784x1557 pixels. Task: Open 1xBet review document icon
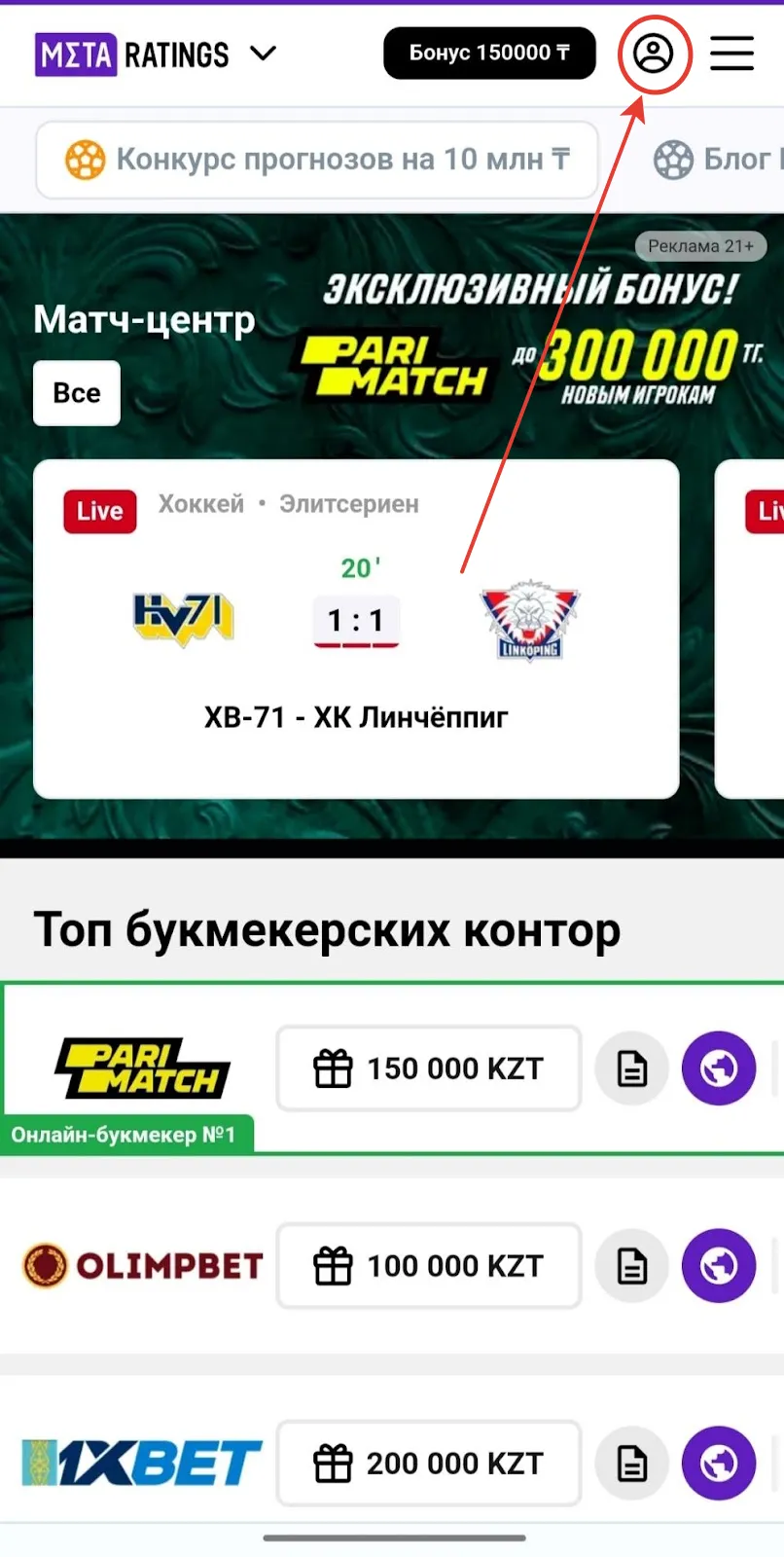click(632, 1463)
